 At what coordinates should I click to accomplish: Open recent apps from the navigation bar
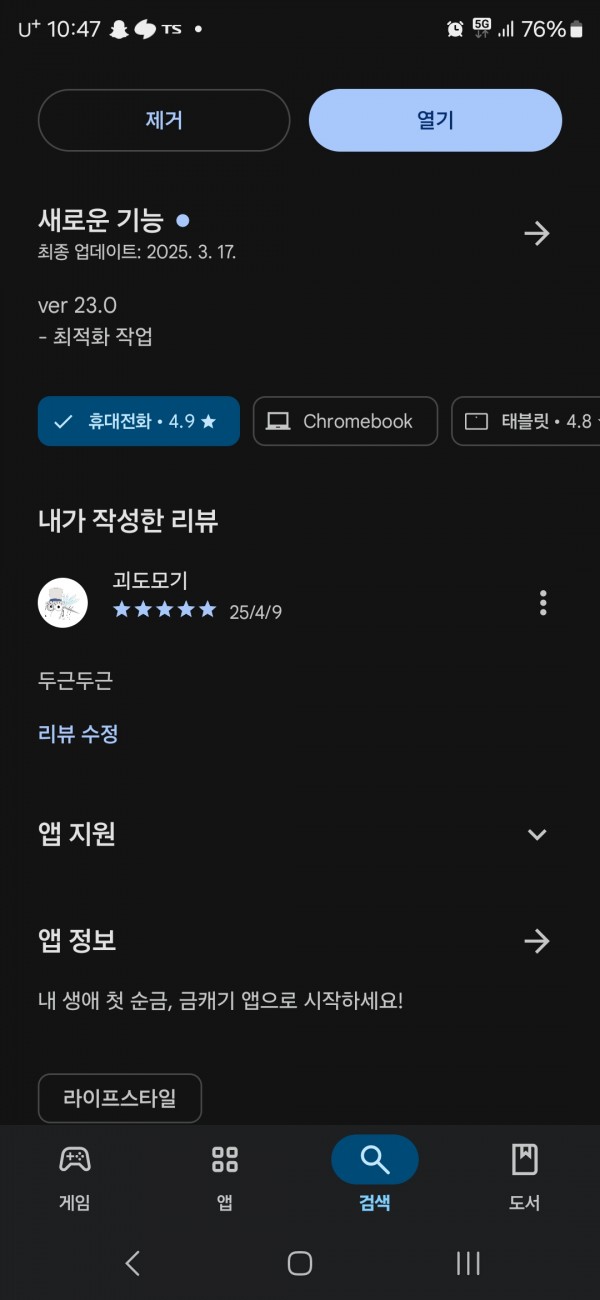[x=468, y=1263]
